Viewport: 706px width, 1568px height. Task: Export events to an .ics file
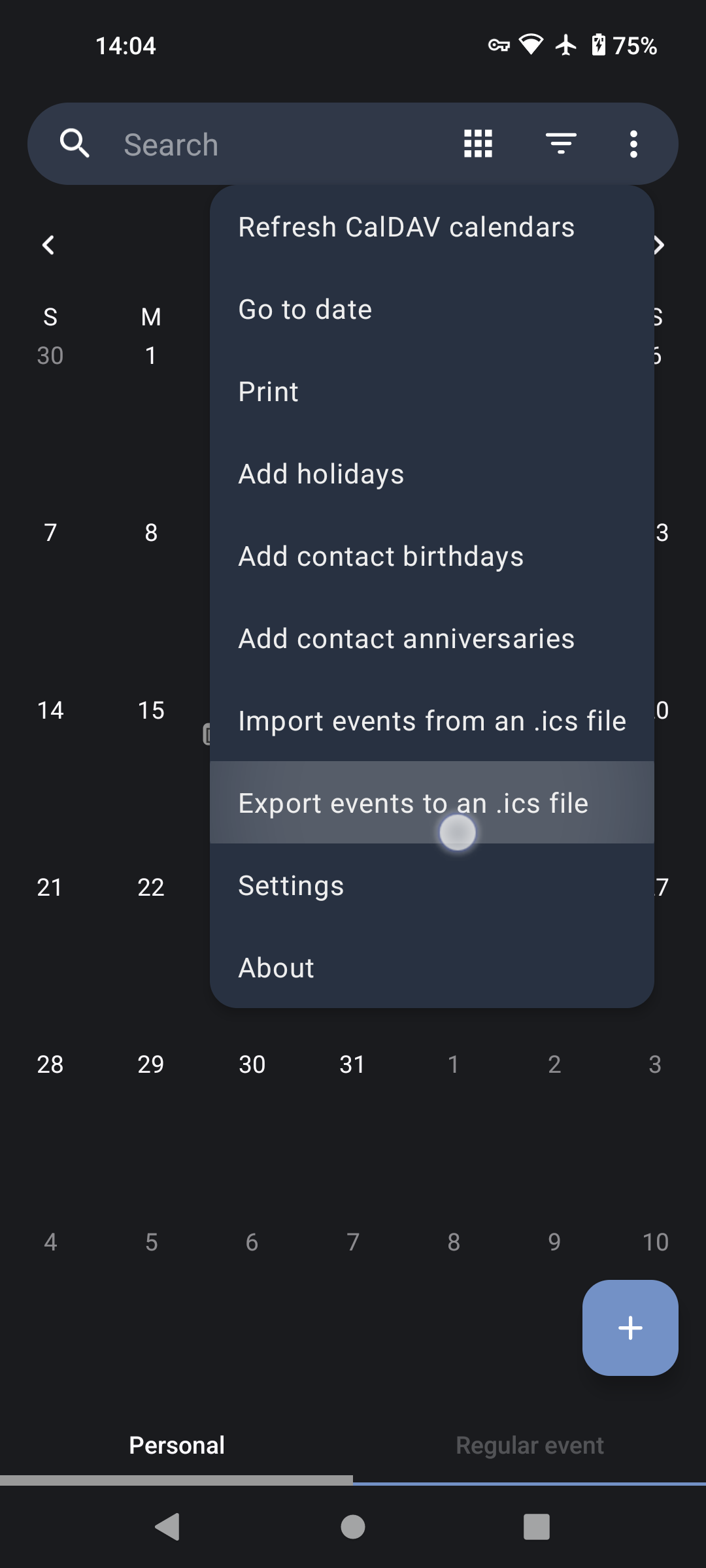431,803
